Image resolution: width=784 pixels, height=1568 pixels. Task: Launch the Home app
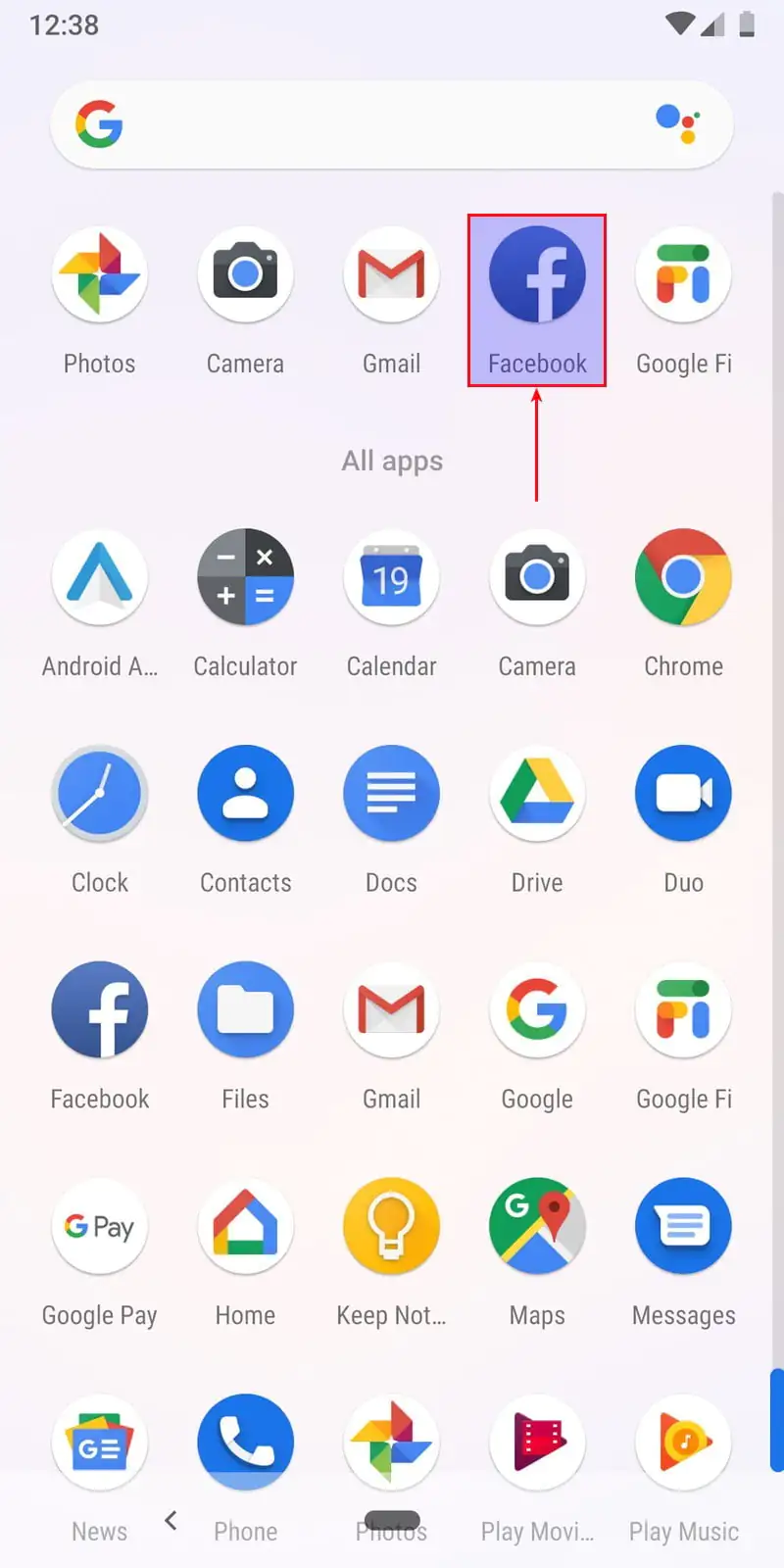pyautogui.click(x=245, y=1228)
